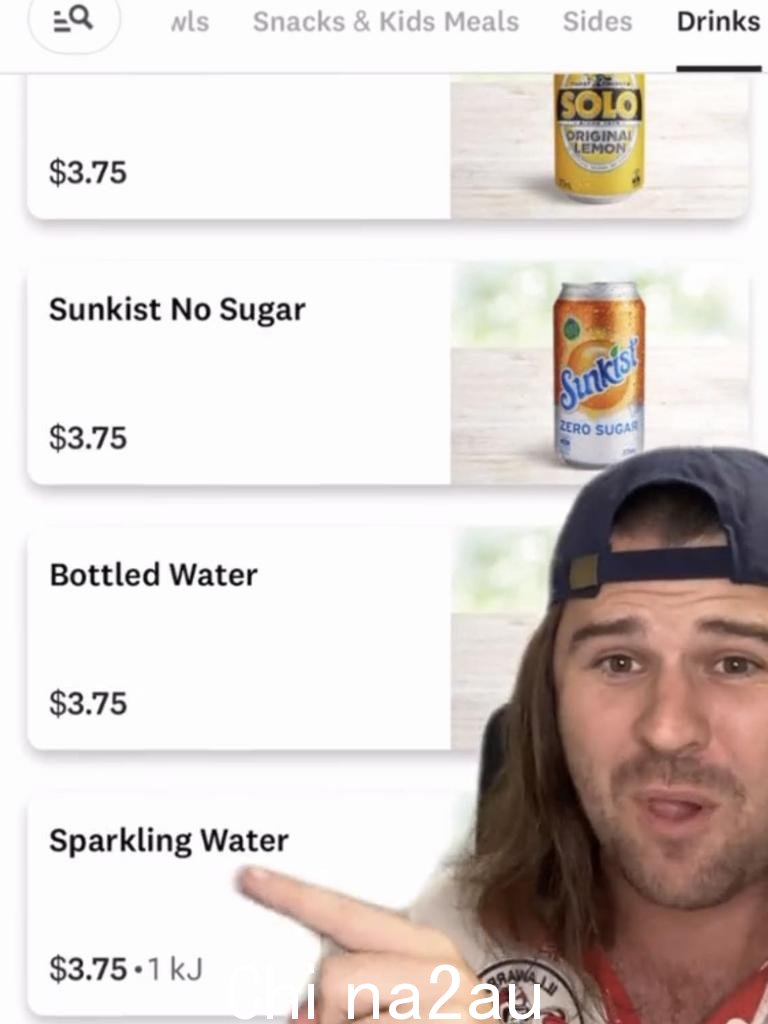Image resolution: width=768 pixels, height=1024 pixels.
Task: Open the Sunkist No Sugar item
Action: [x=240, y=373]
